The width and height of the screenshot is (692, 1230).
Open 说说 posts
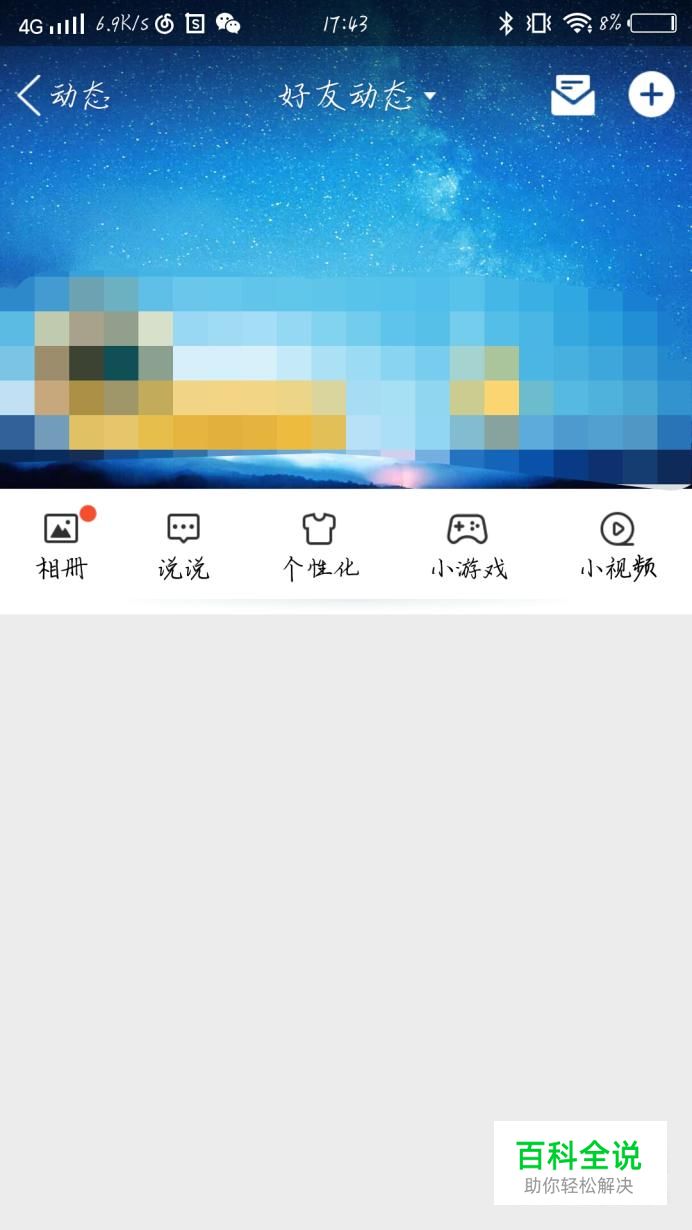183,547
